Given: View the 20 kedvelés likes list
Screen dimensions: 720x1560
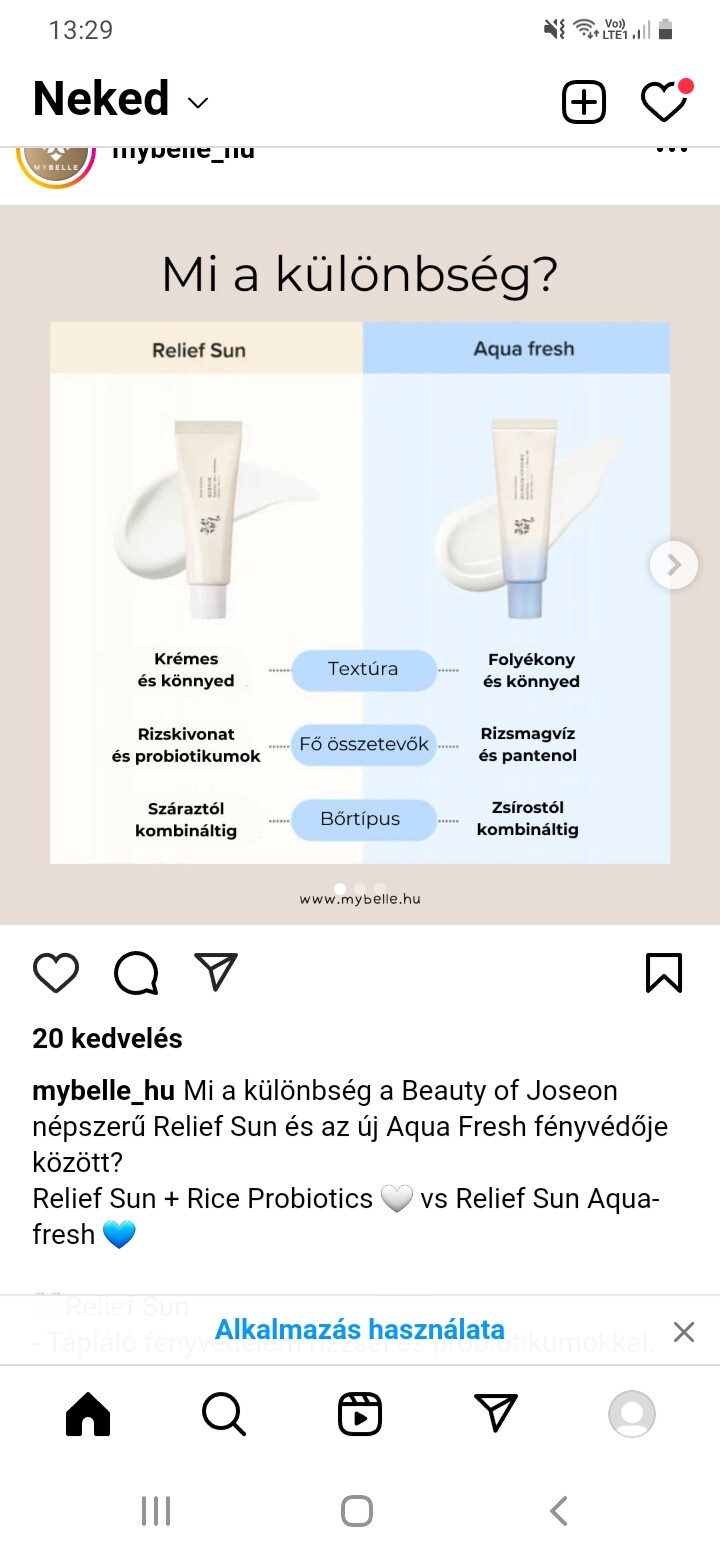Looking at the screenshot, I should (107, 1039).
